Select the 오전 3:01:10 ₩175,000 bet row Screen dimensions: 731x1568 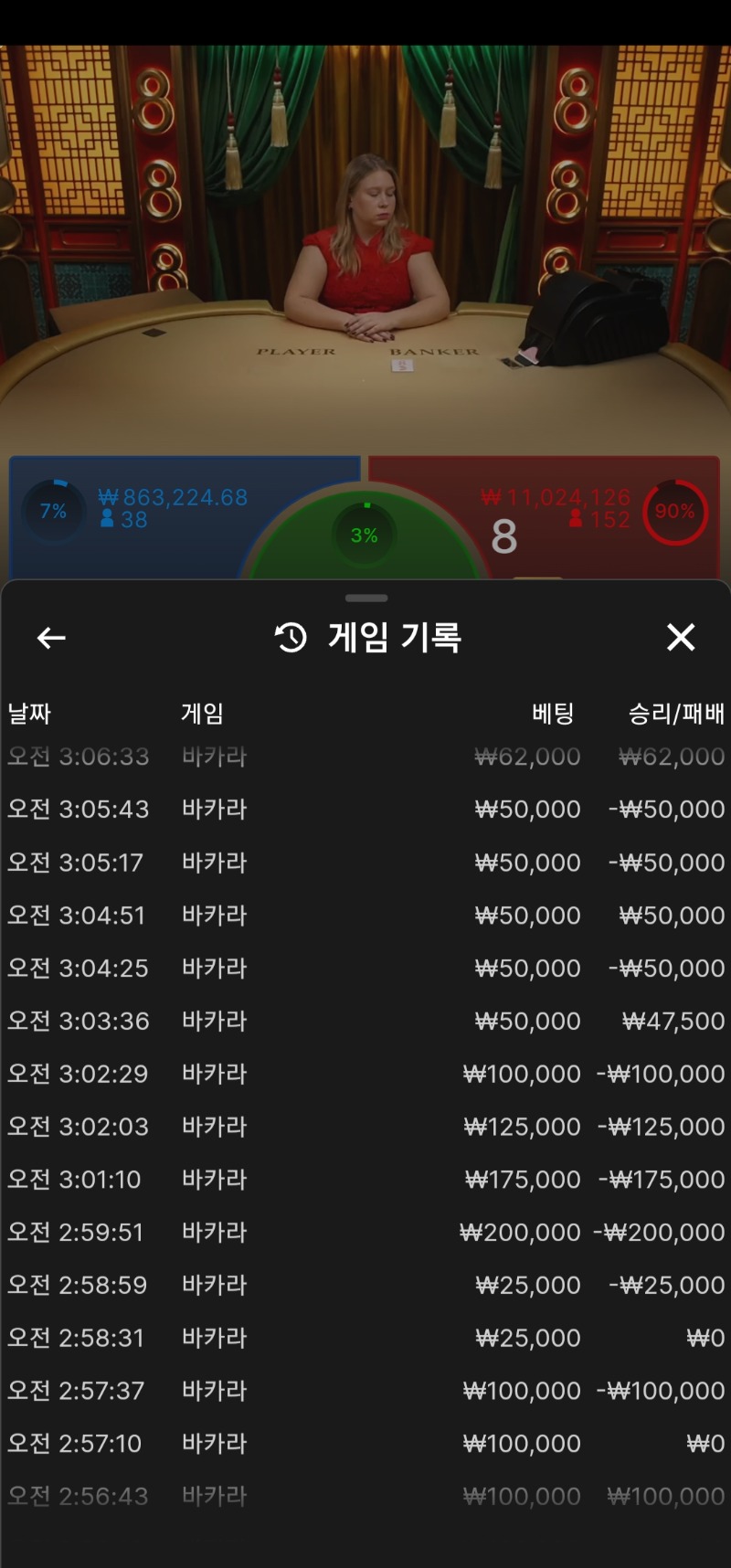click(x=365, y=1180)
